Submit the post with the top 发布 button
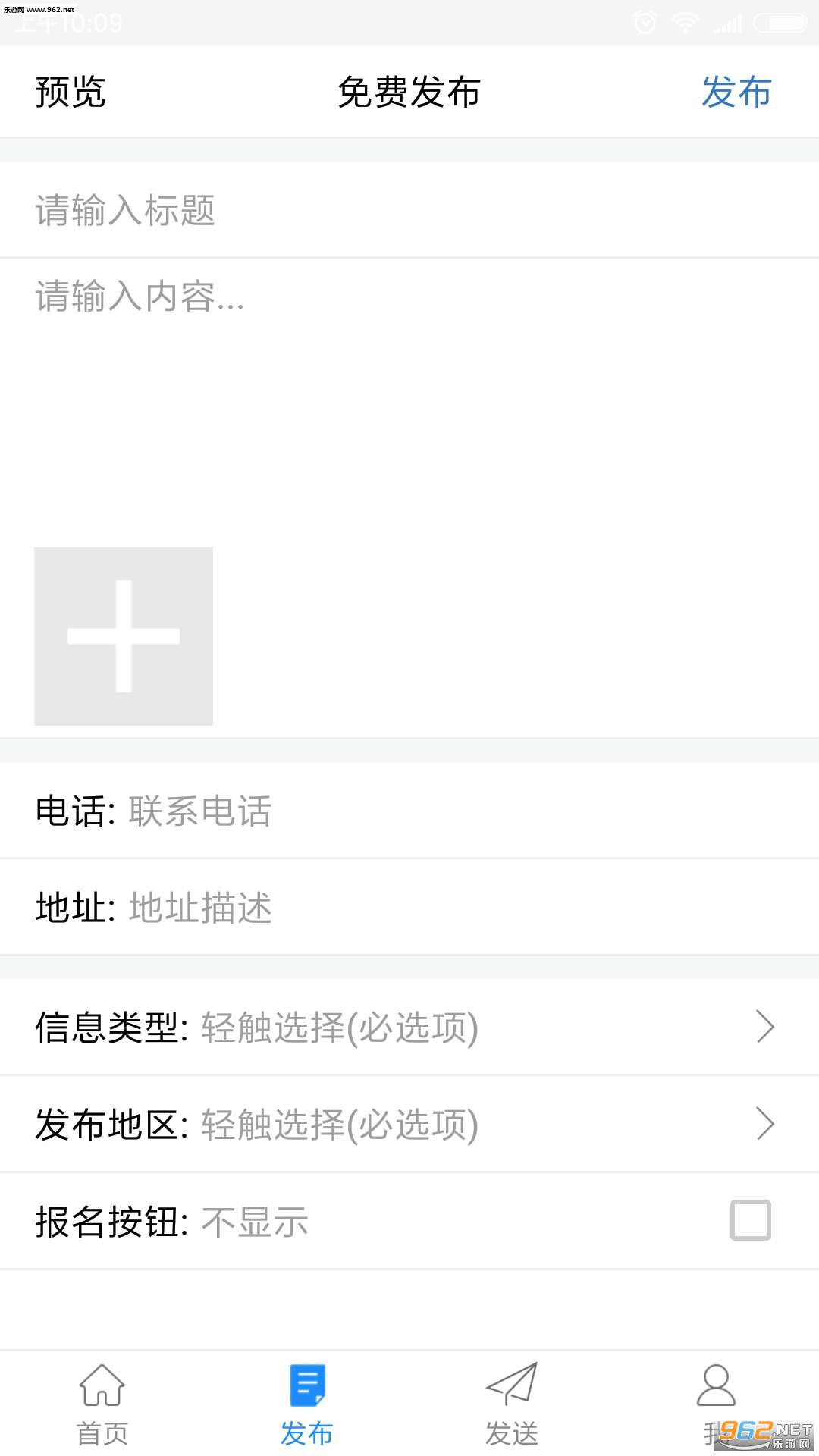Screen dimensions: 819x1456 click(x=736, y=92)
